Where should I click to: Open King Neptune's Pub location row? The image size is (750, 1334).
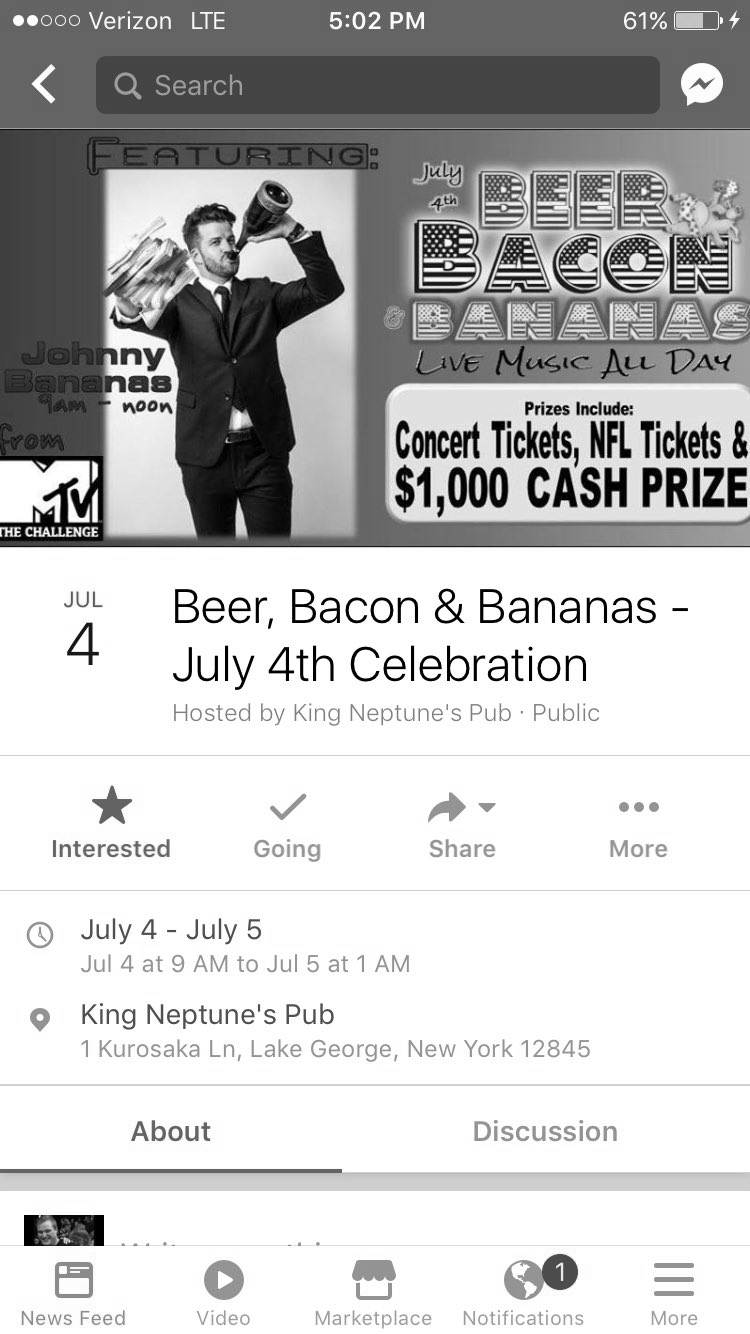[375, 1031]
